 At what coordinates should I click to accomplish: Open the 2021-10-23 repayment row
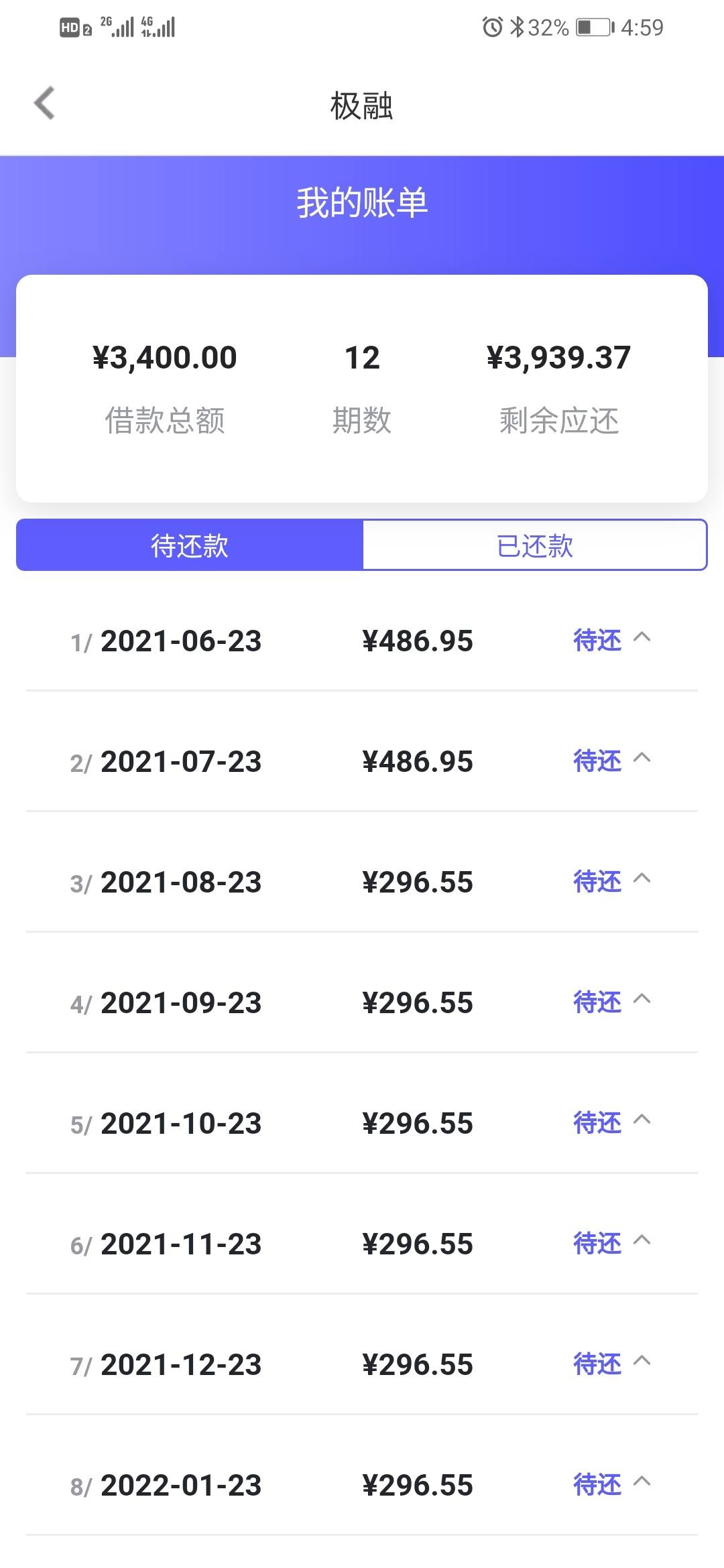tap(362, 1124)
